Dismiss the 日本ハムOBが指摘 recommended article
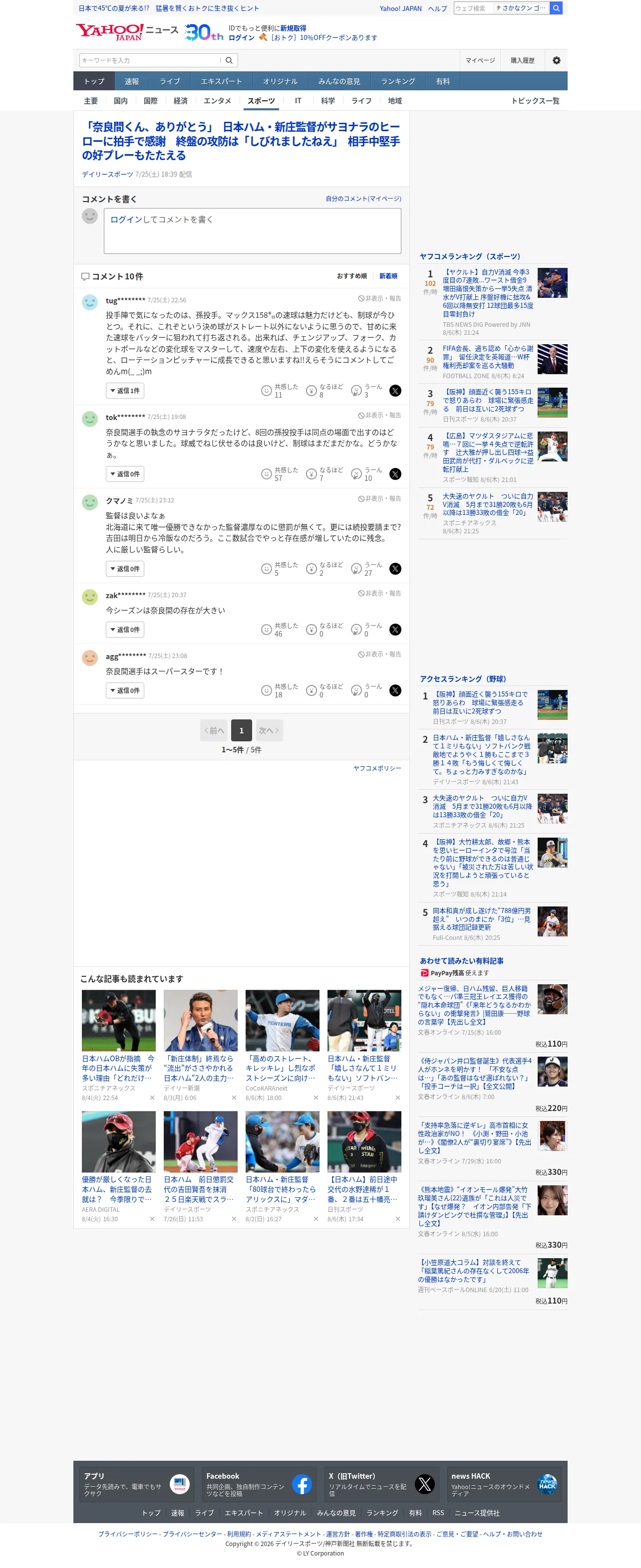This screenshot has height=1568, width=641. coord(152,1098)
